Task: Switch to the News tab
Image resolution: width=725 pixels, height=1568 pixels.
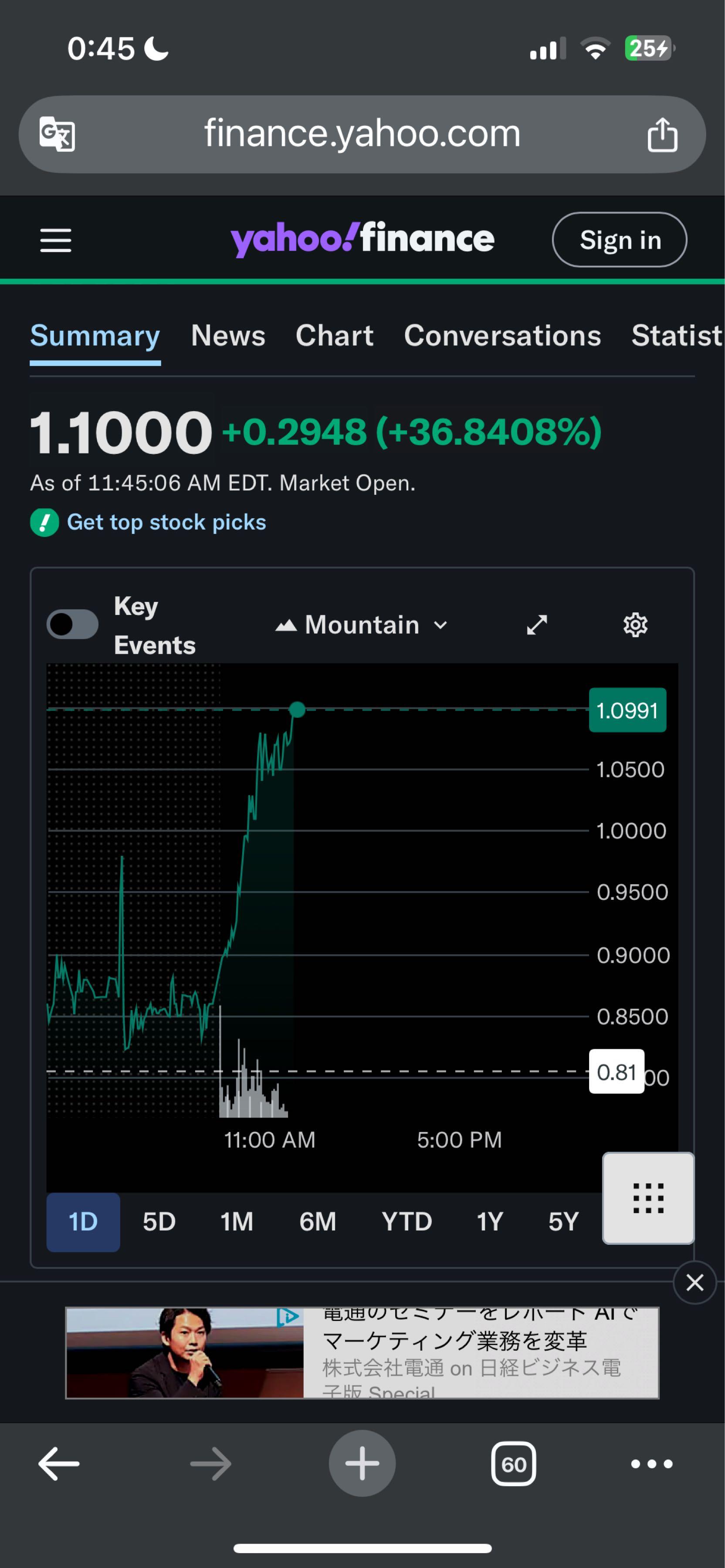Action: pos(228,336)
